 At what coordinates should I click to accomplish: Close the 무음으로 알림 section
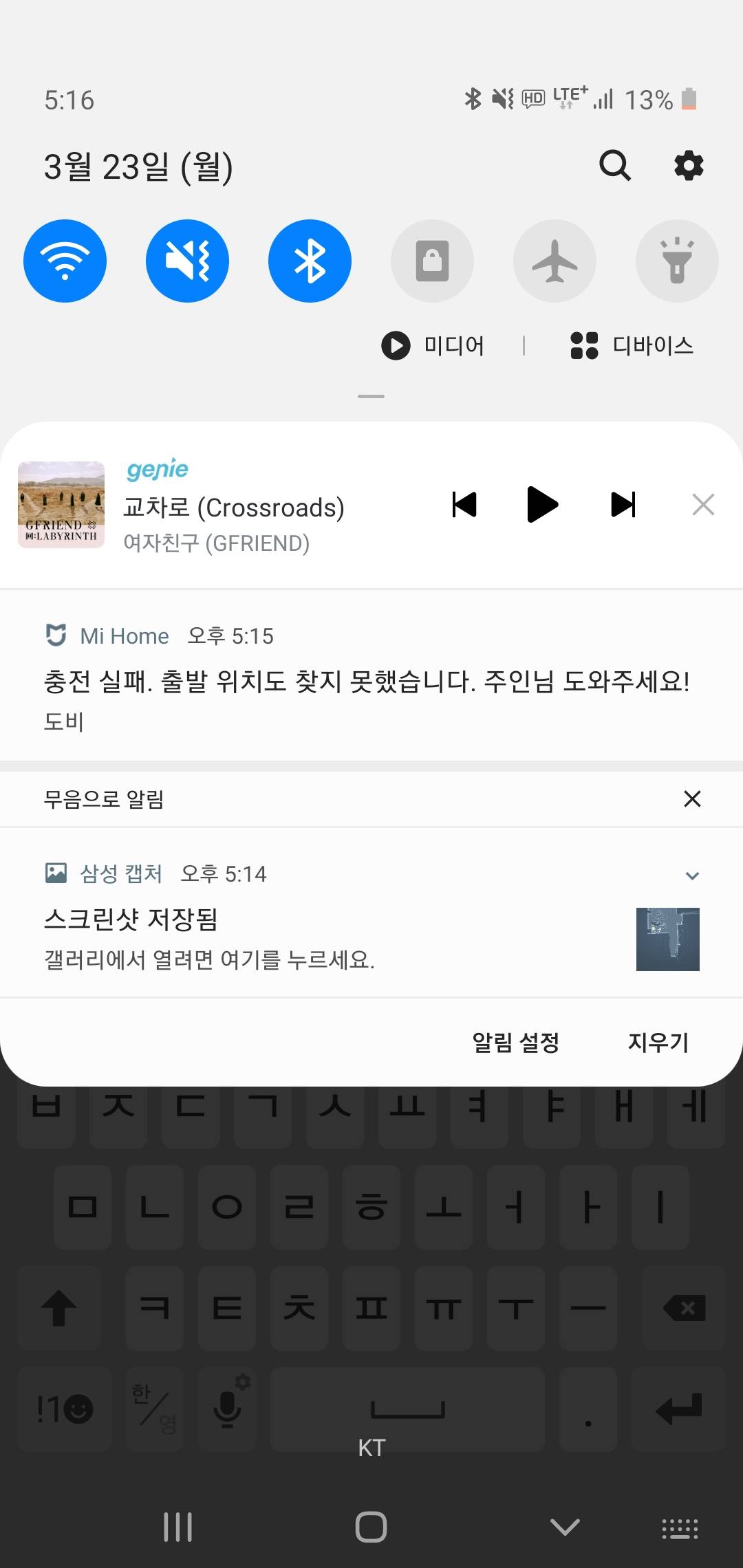click(x=692, y=799)
